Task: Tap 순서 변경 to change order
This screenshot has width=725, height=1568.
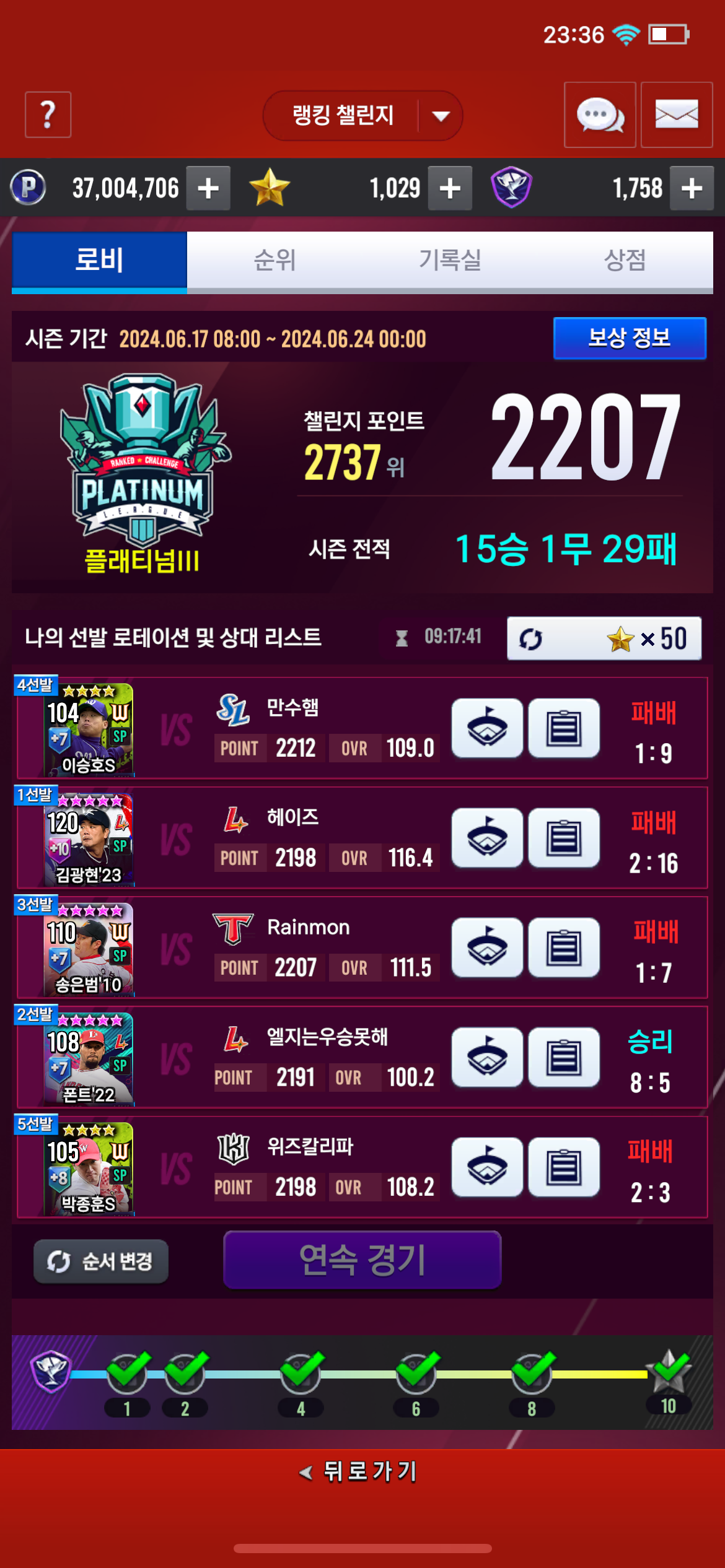Action: (101, 1261)
